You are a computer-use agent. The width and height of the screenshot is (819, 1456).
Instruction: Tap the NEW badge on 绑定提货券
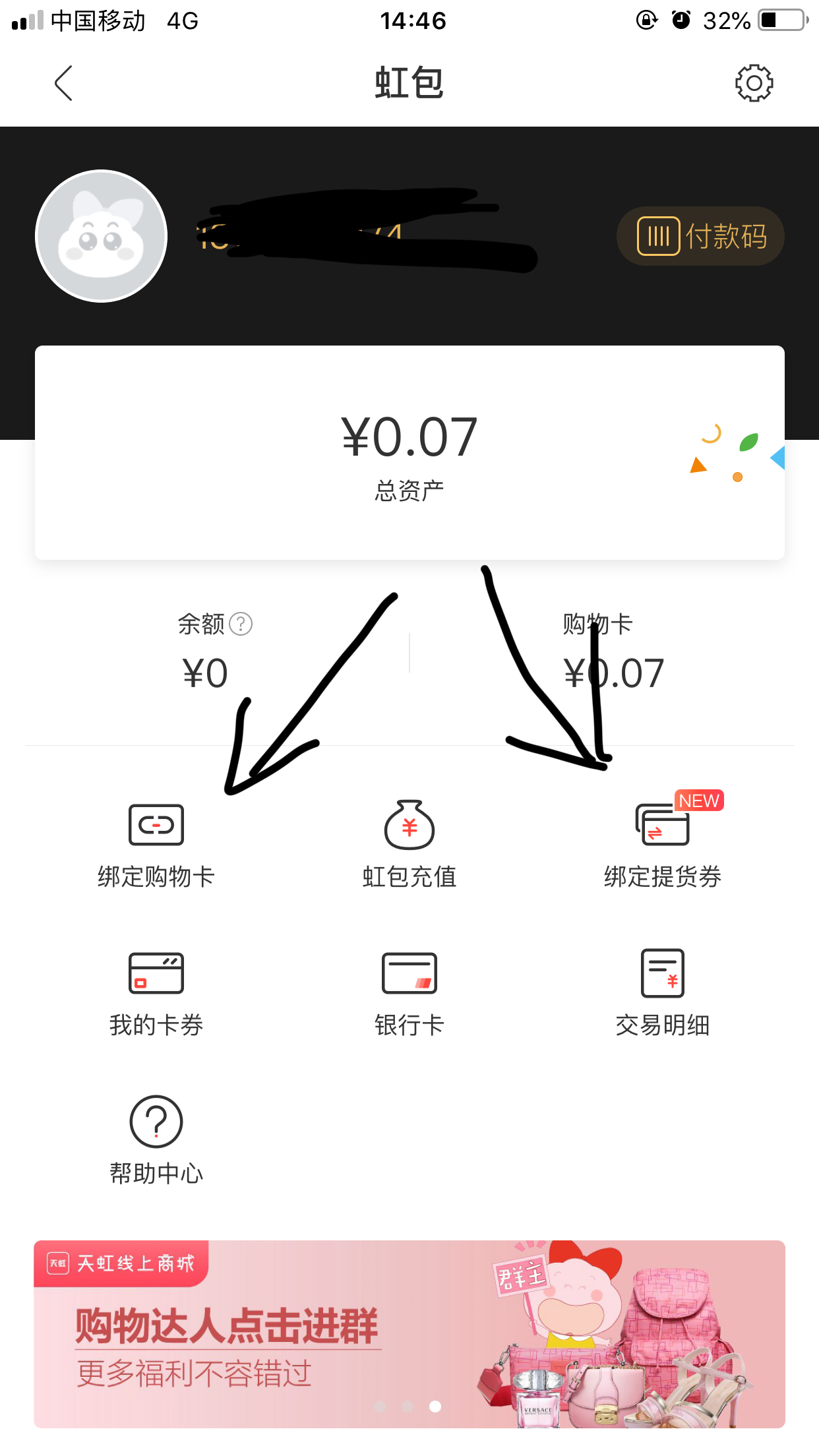pos(699,801)
